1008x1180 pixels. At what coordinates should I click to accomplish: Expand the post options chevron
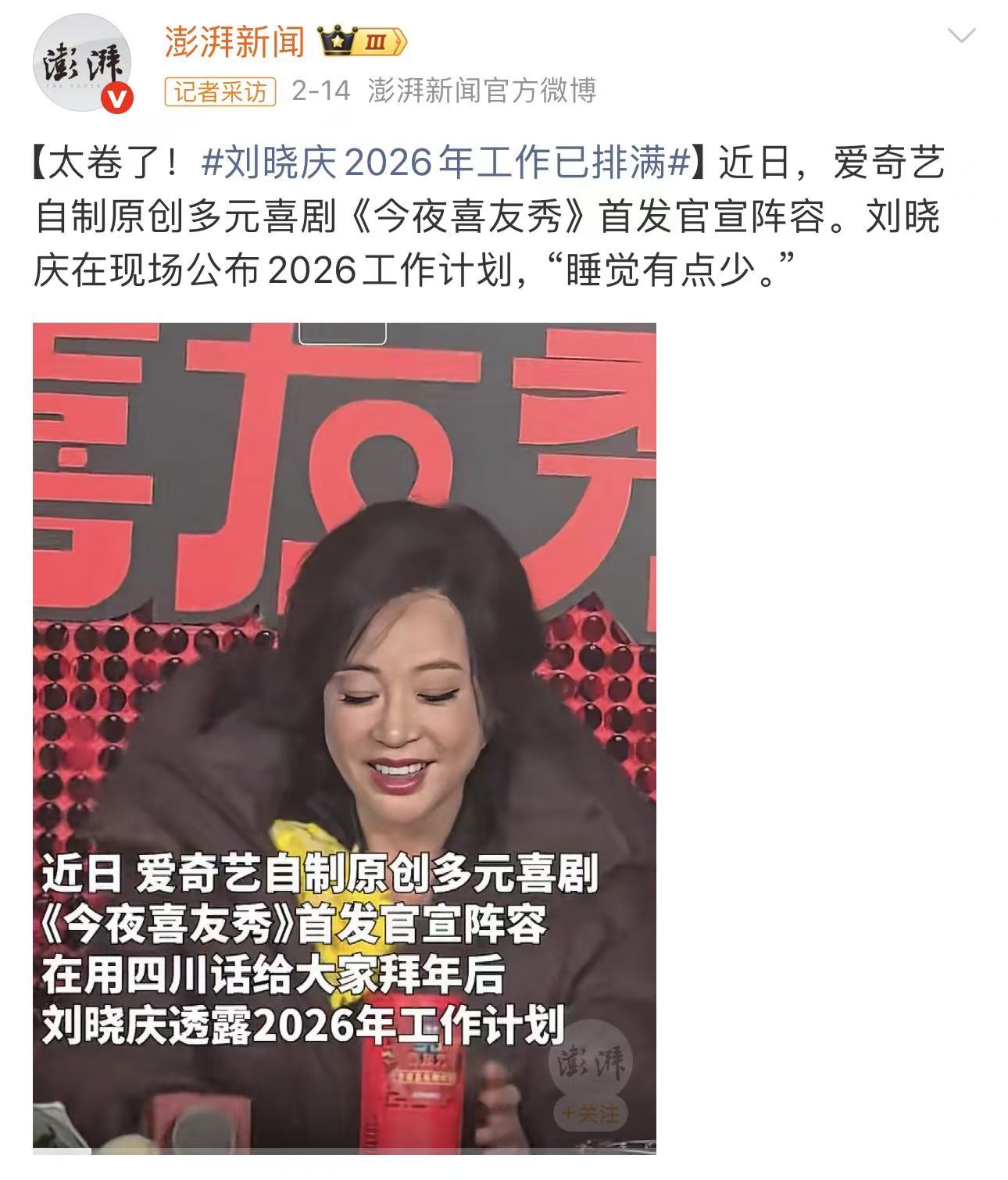(x=960, y=36)
